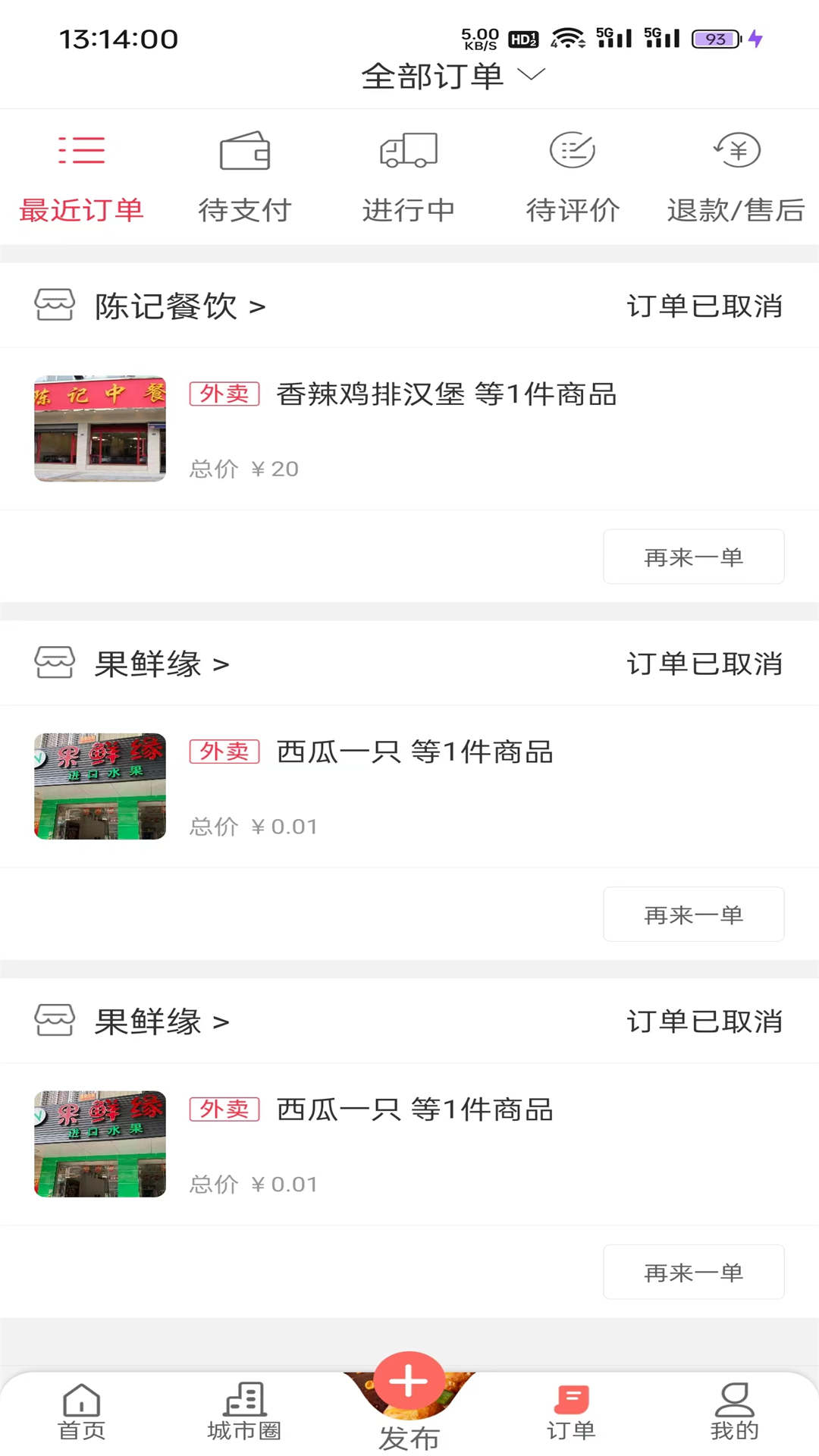Expand the 全部订单 dropdown
819x1456 pixels.
(453, 76)
